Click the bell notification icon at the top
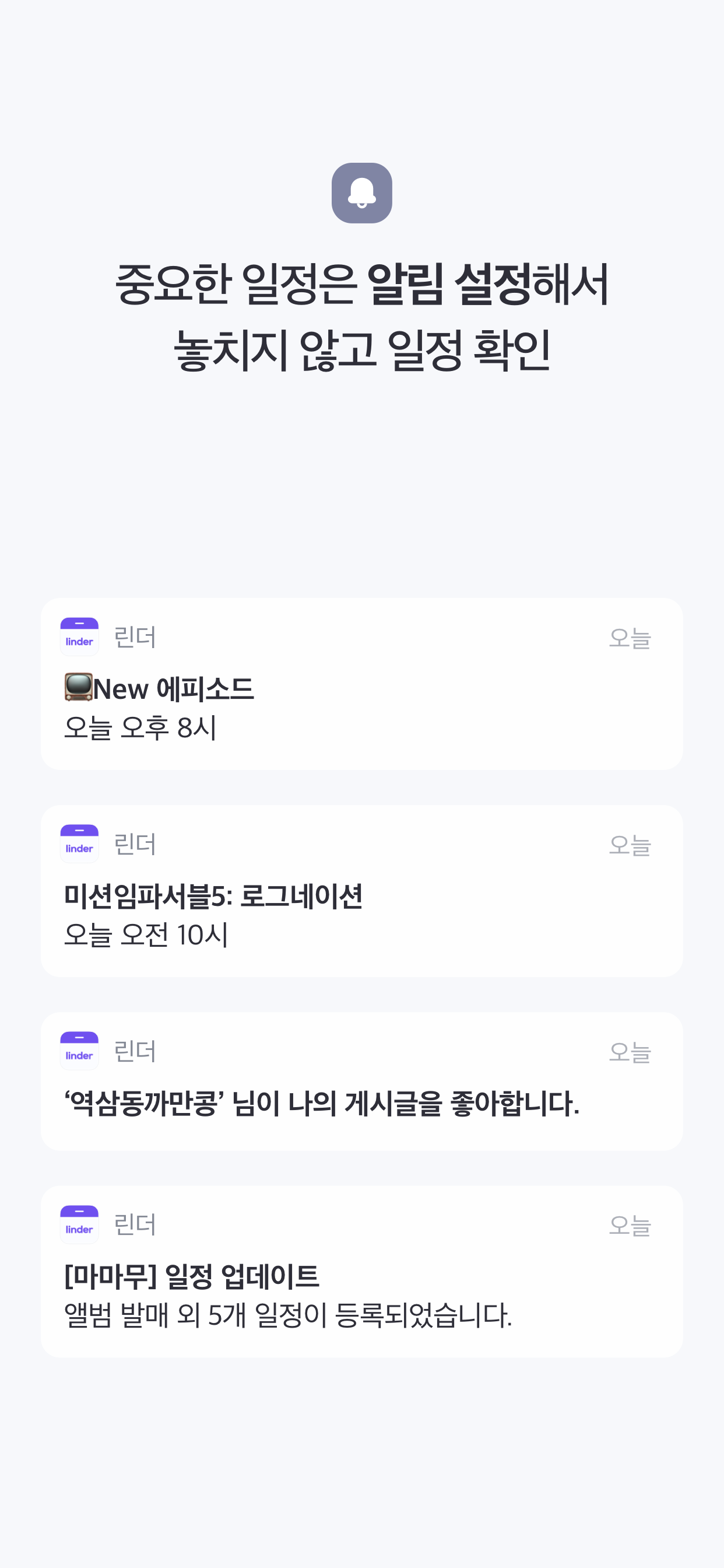 coord(361,193)
